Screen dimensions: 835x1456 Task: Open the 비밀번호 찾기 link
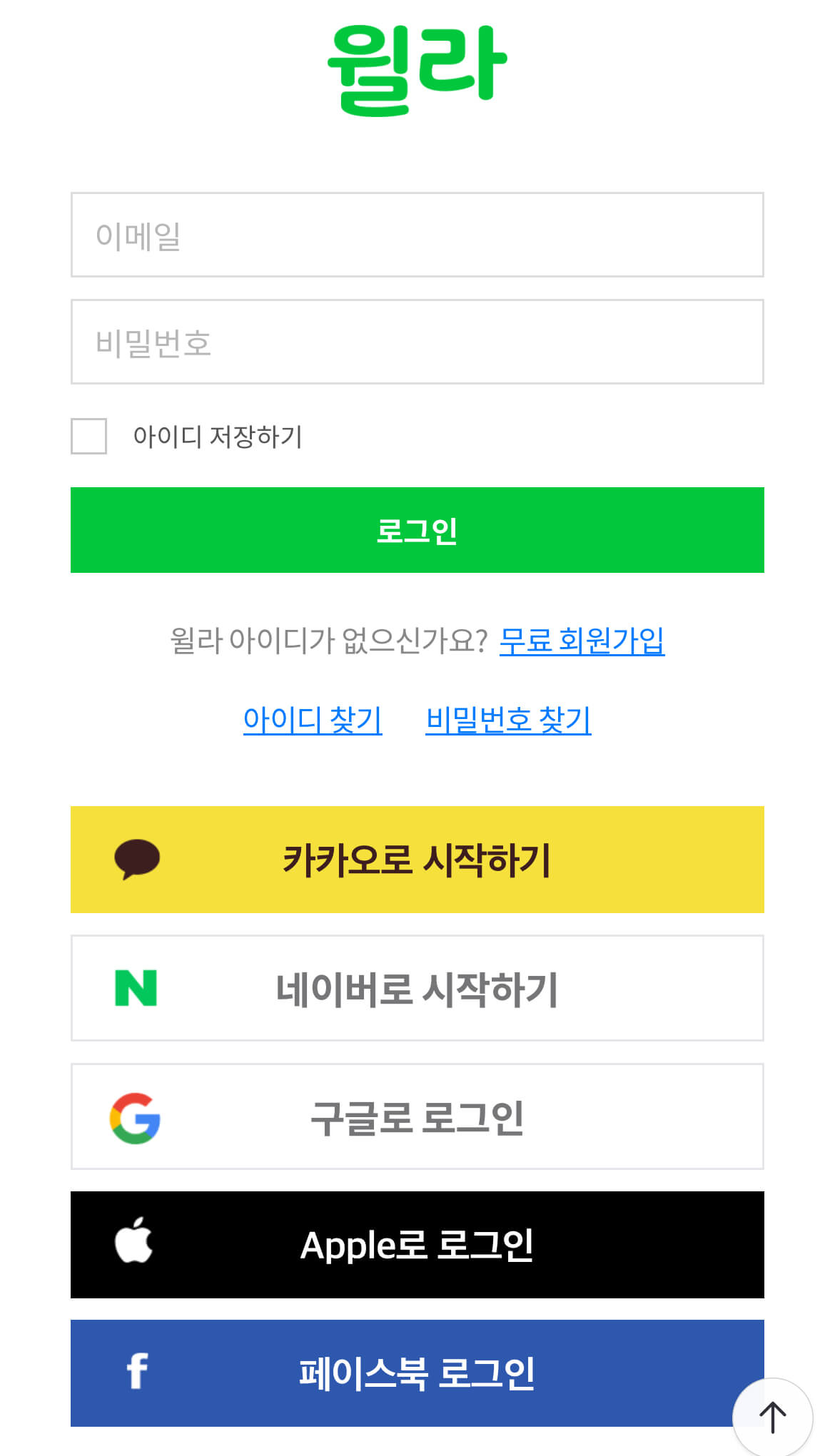coord(507,721)
